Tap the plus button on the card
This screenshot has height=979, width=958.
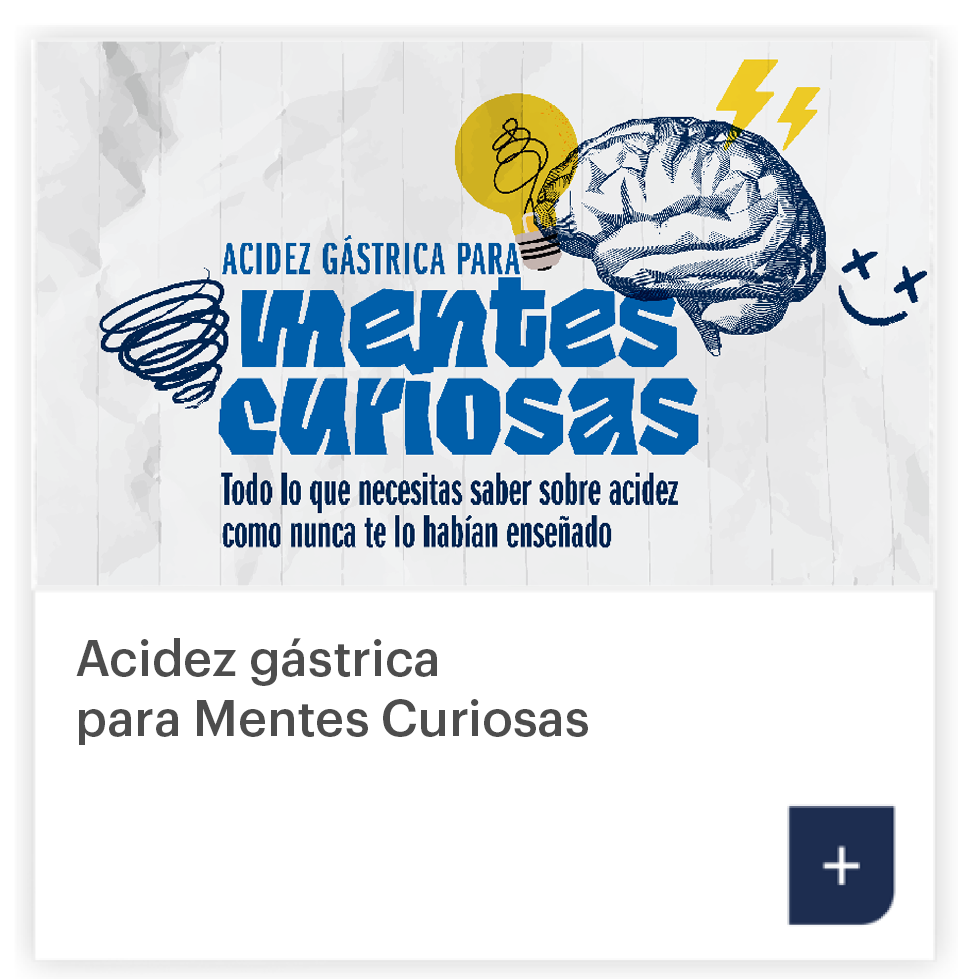coord(841,865)
